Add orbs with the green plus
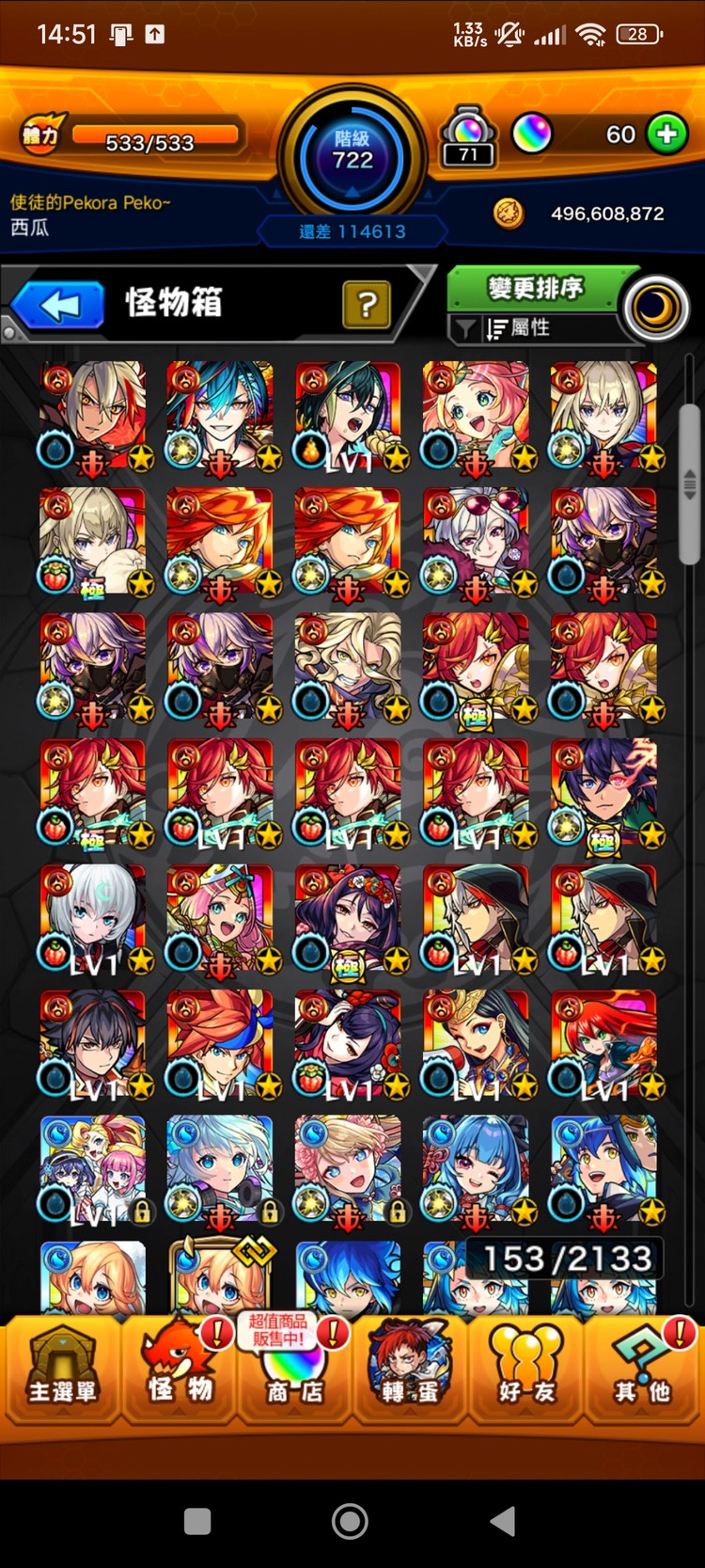This screenshot has height=1568, width=705. point(666,134)
